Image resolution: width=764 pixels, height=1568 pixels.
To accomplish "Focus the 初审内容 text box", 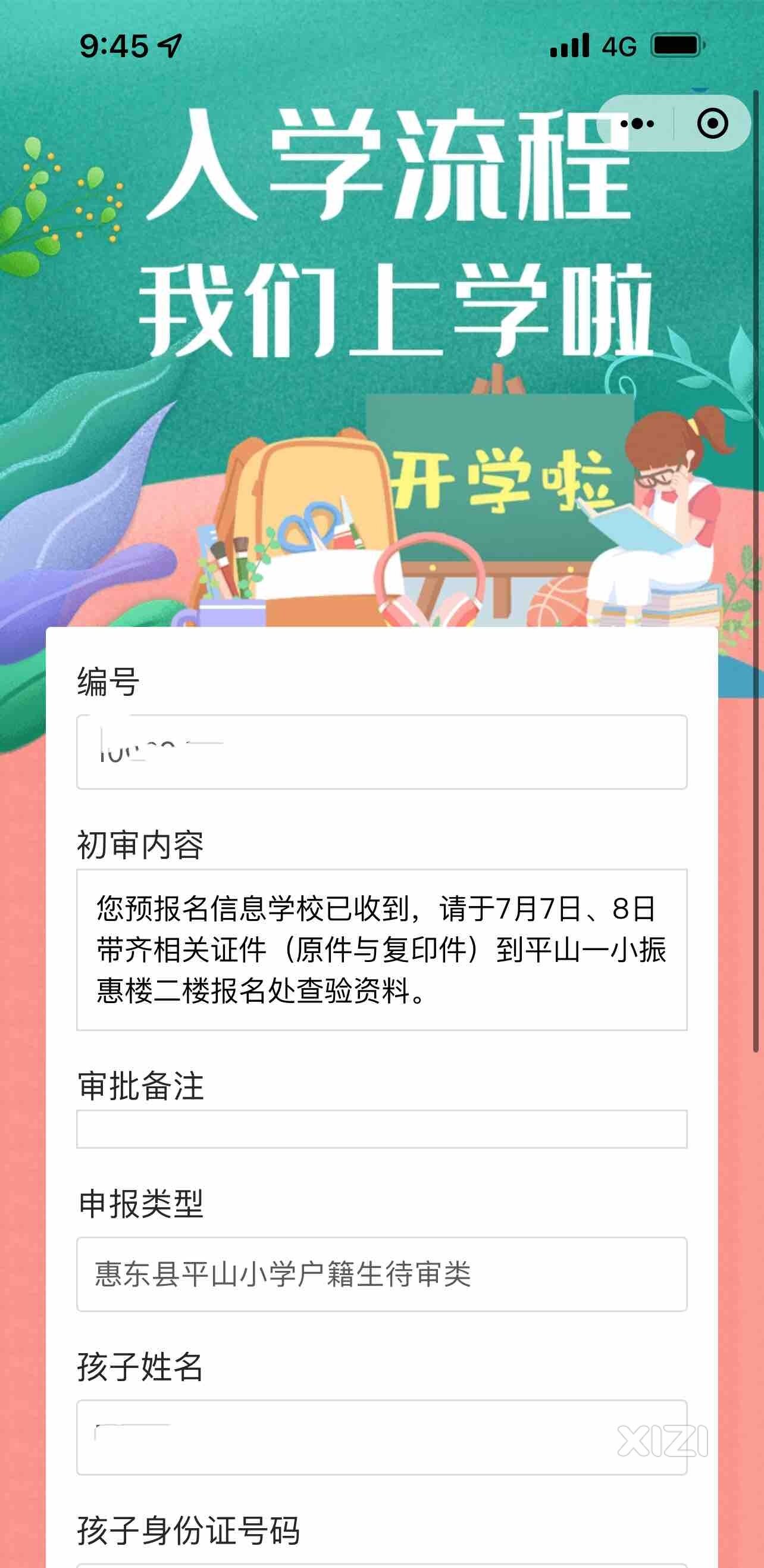I will pyautogui.click(x=381, y=949).
